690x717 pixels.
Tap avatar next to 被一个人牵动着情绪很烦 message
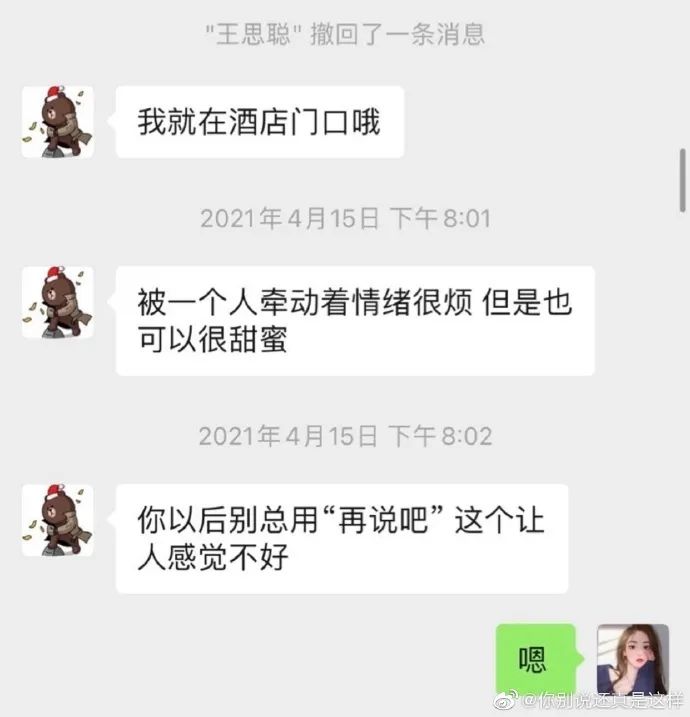(x=57, y=301)
